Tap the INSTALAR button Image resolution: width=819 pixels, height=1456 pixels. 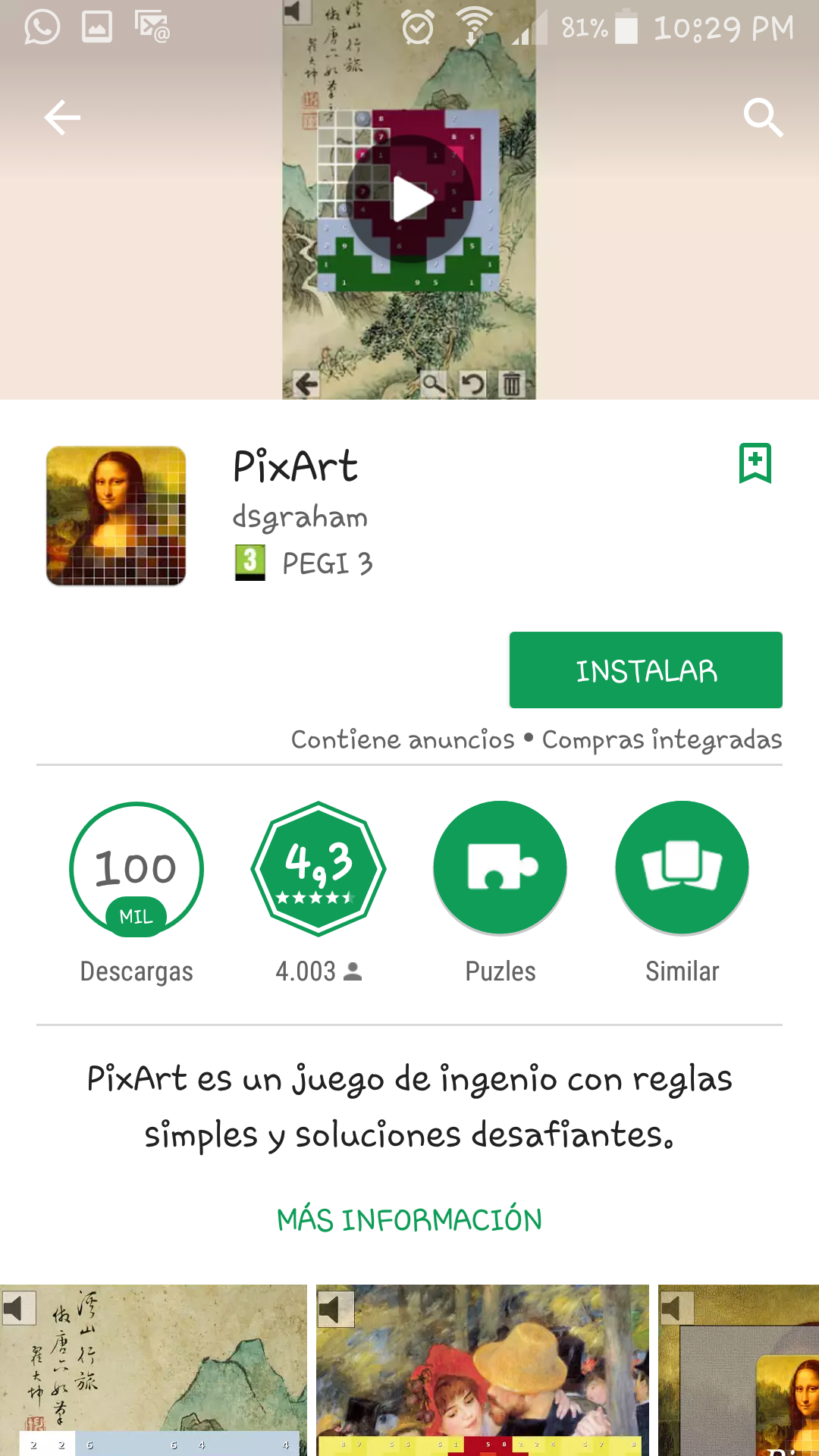click(x=645, y=670)
